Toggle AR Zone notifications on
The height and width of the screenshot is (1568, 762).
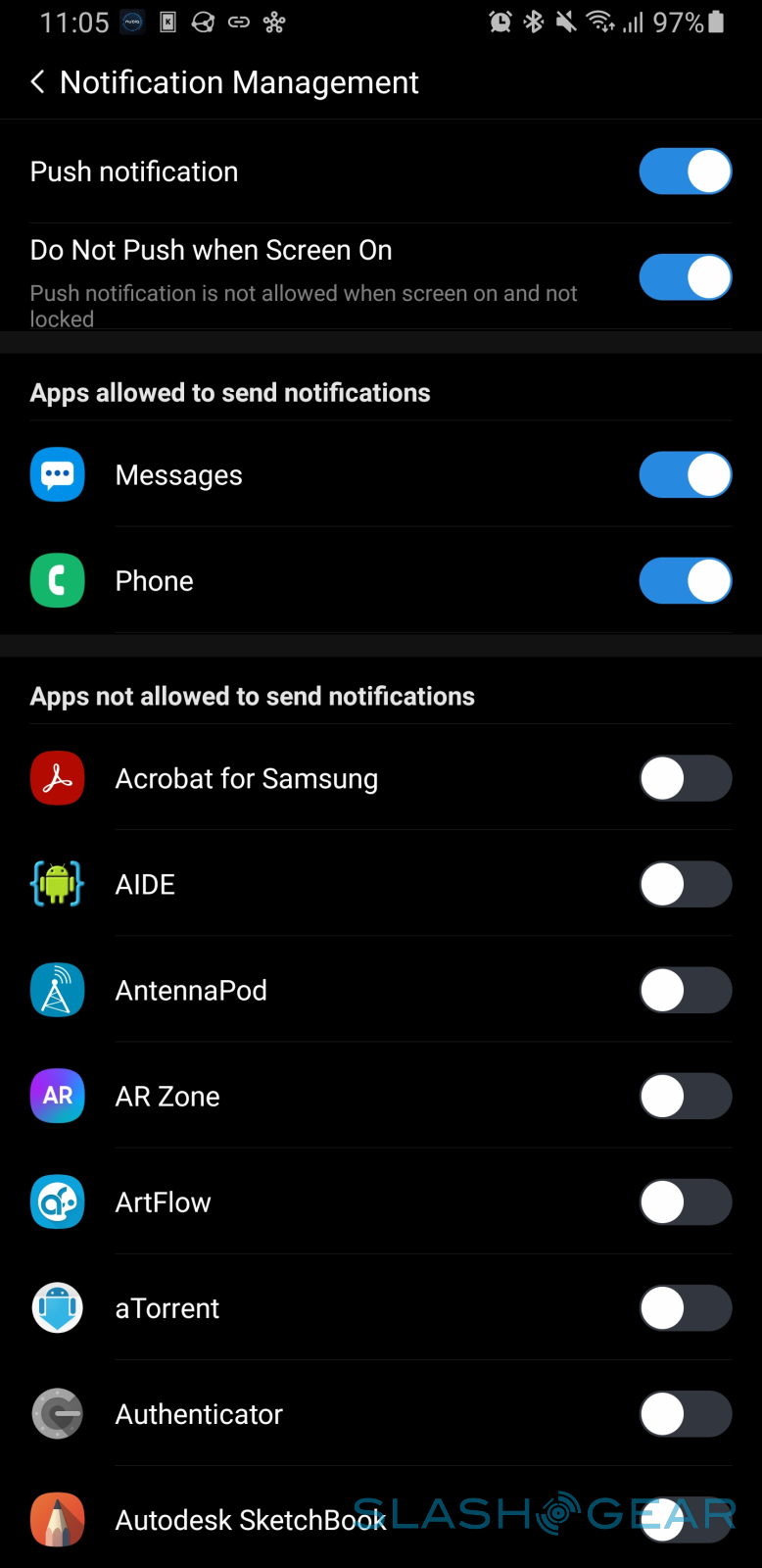(685, 1097)
